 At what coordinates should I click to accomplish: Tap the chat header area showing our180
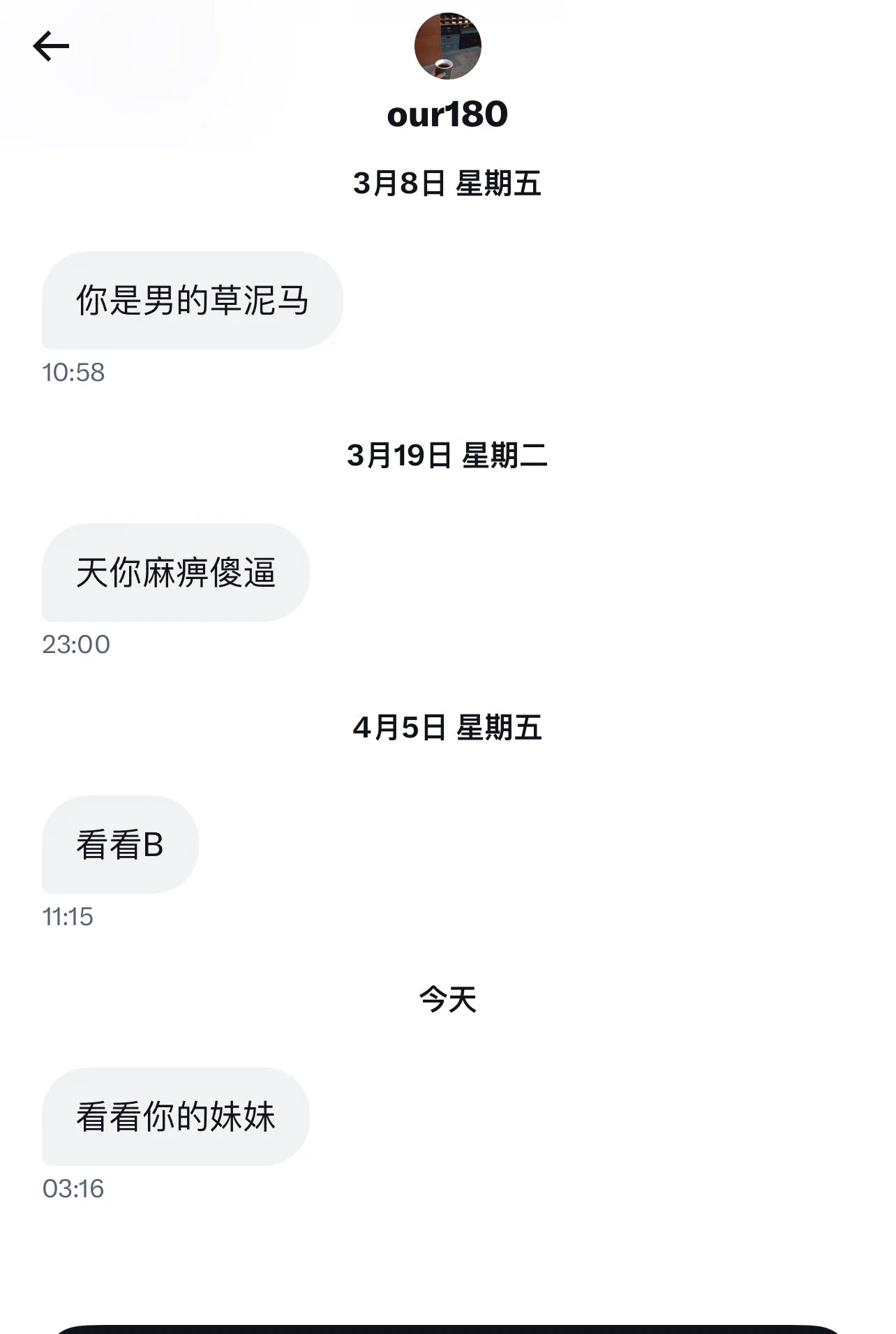click(447, 77)
